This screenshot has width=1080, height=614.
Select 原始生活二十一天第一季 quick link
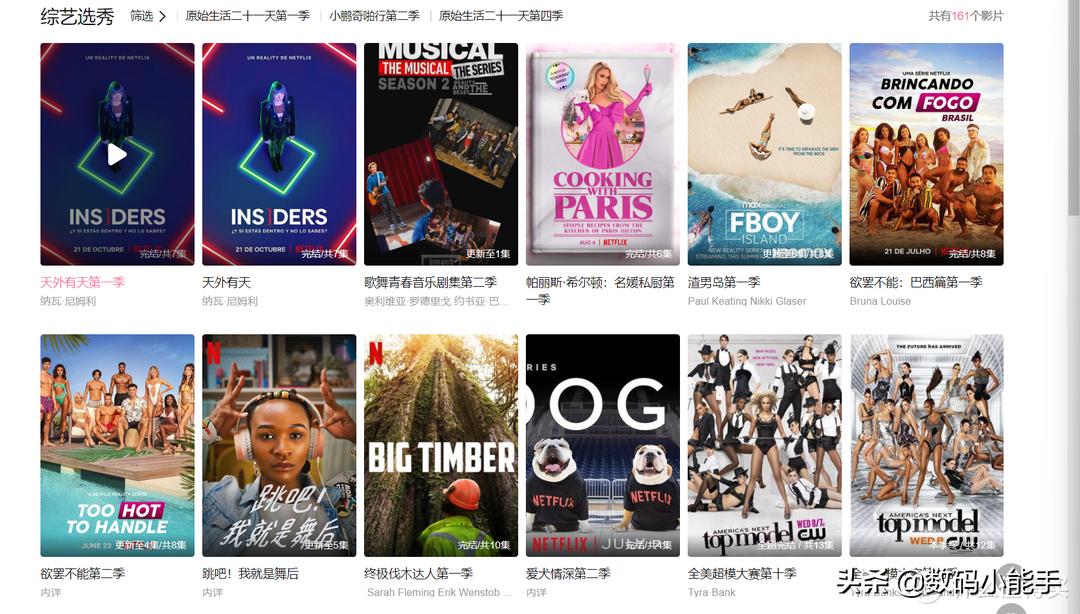[247, 16]
